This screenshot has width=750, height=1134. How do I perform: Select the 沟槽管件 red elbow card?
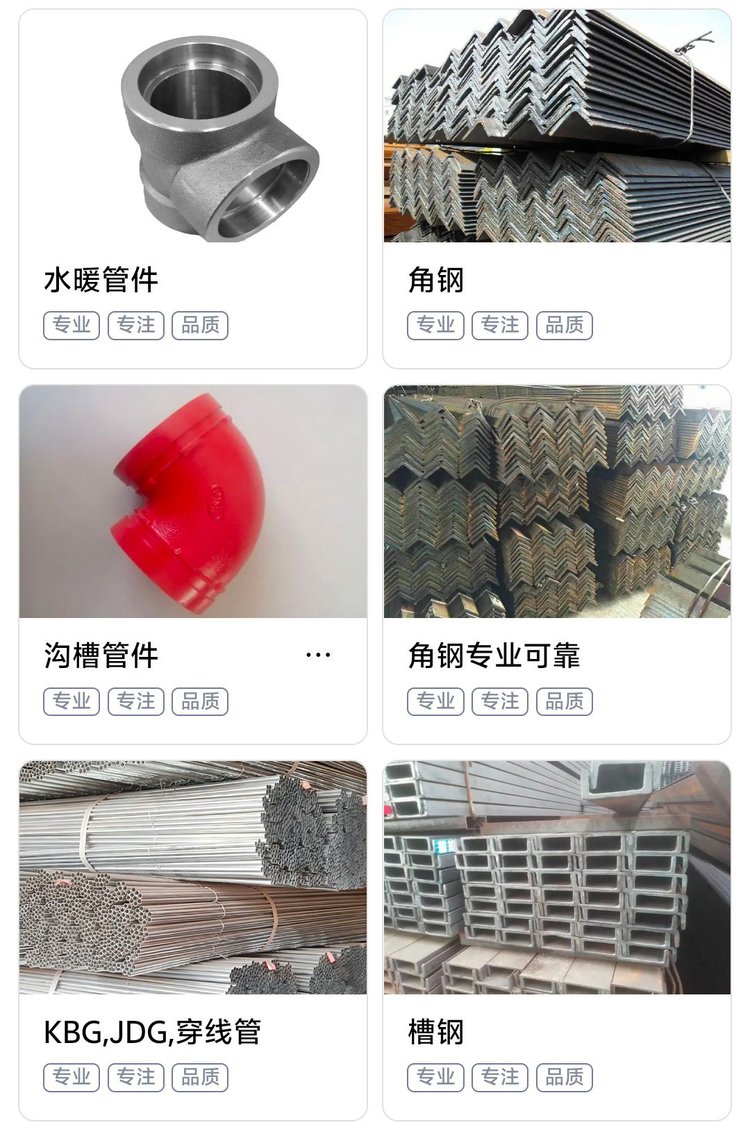pyautogui.click(x=193, y=565)
